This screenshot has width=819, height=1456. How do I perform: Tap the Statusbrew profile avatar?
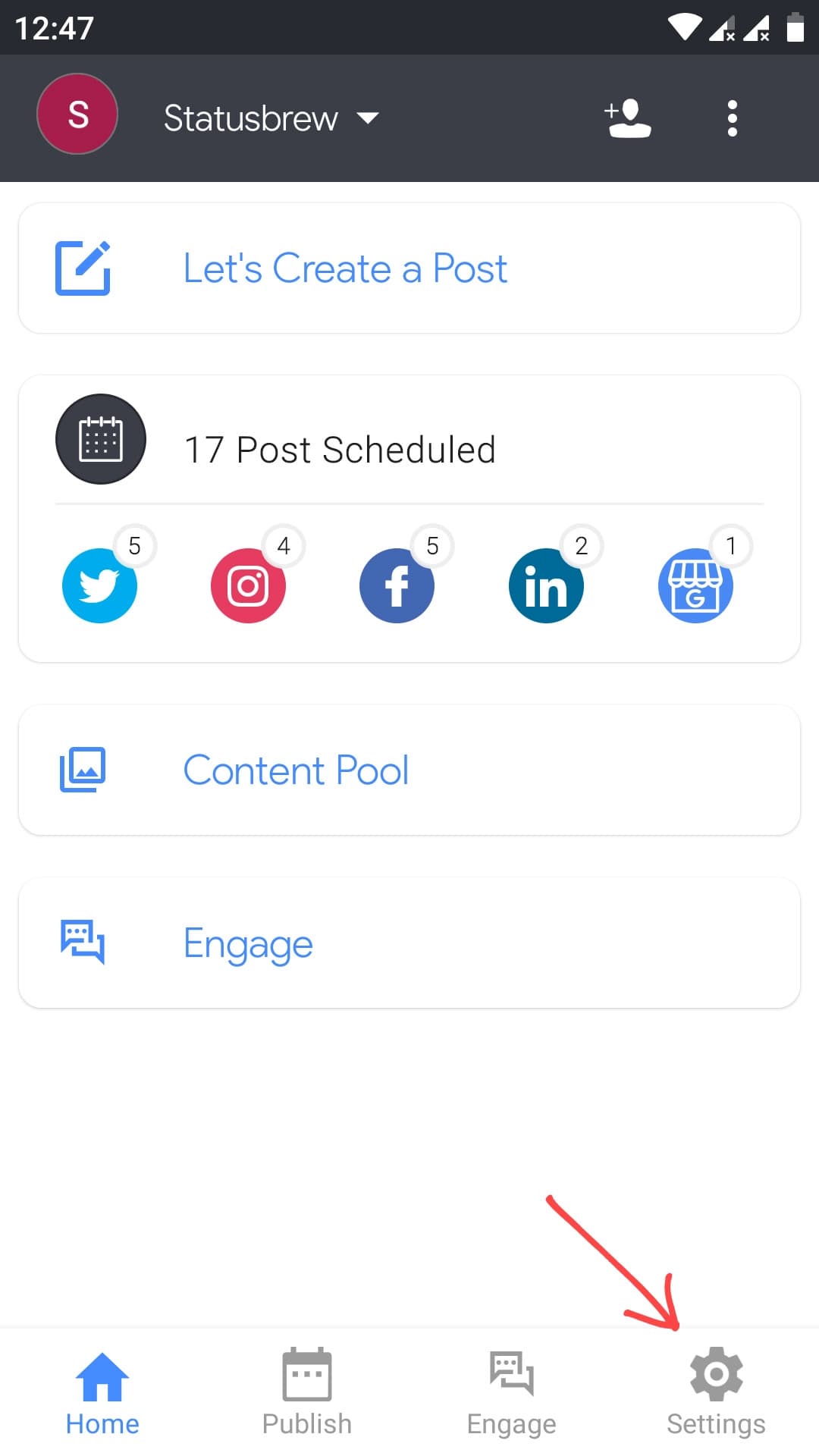click(x=77, y=114)
